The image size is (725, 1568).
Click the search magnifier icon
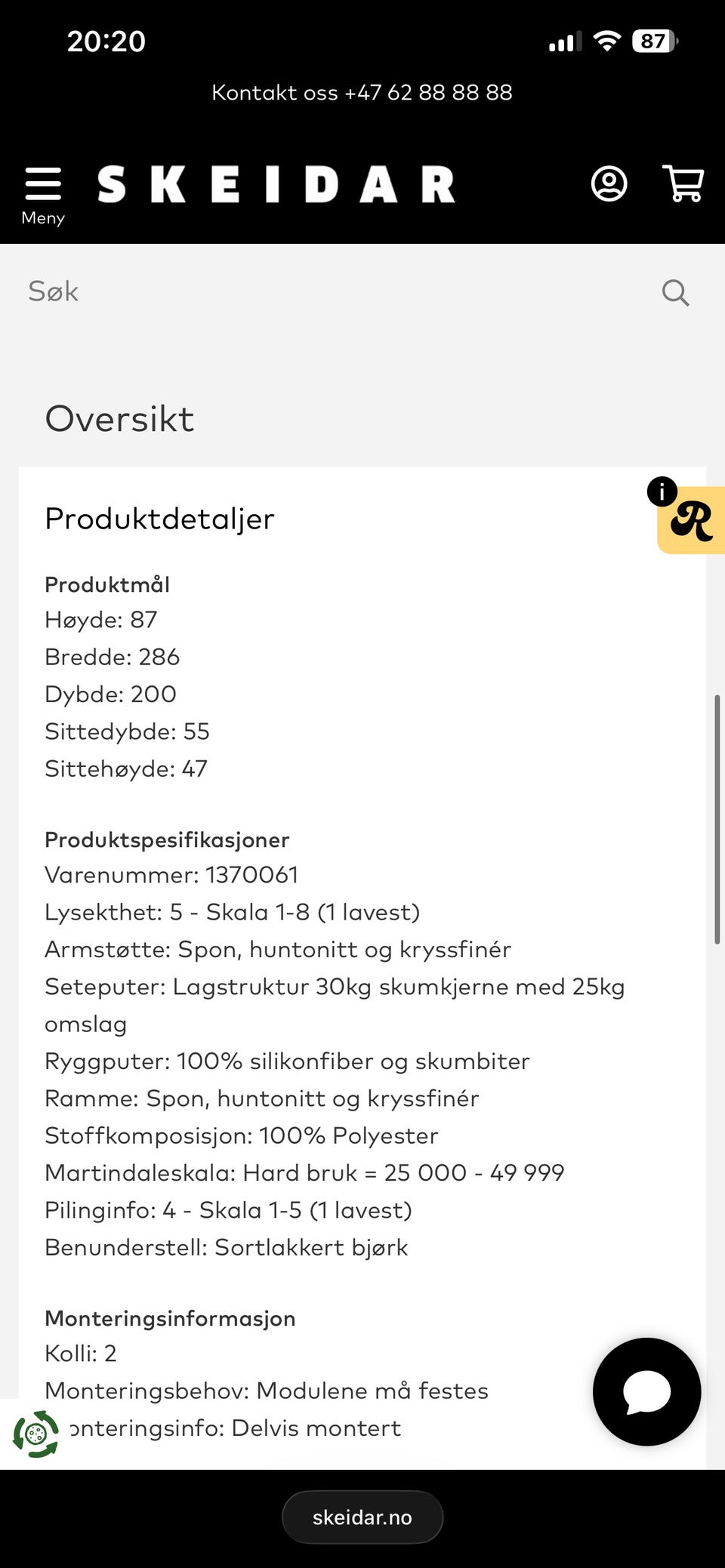[674, 292]
